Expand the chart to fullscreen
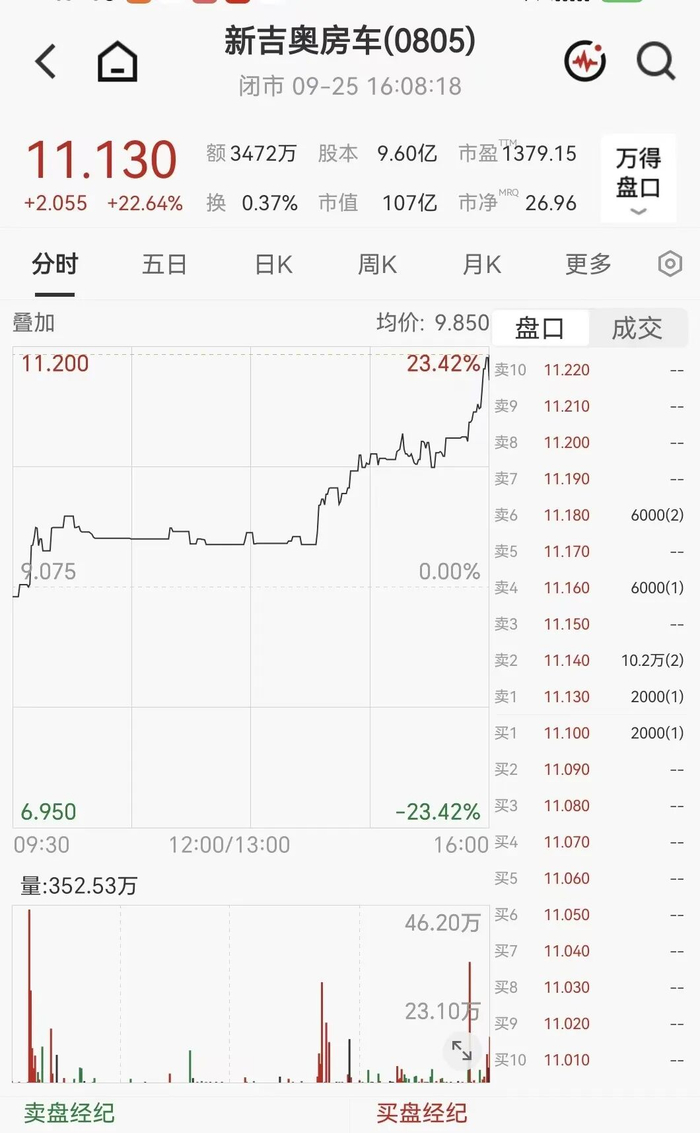The height and width of the screenshot is (1133, 700). pyautogui.click(x=462, y=1051)
